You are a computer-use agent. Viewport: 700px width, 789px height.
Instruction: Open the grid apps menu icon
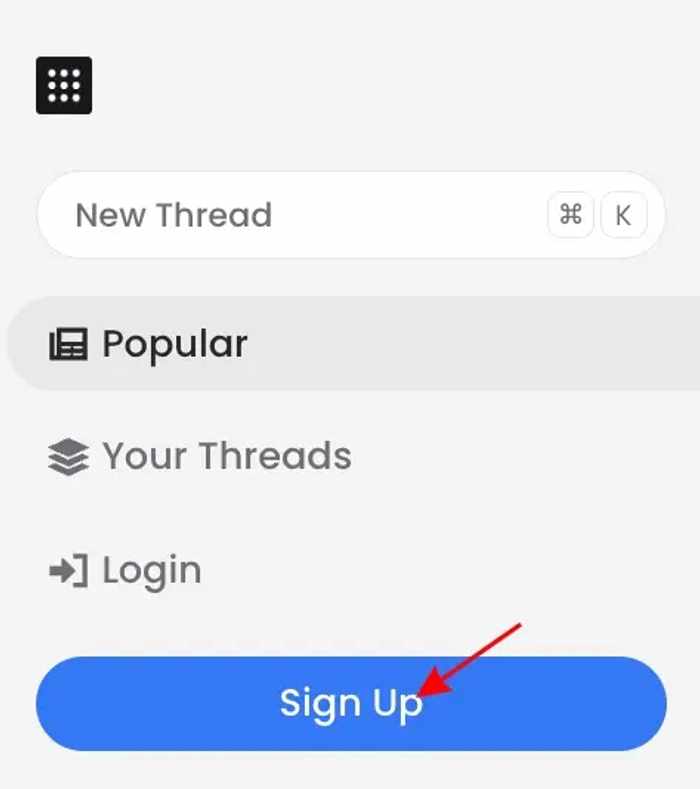(64, 85)
